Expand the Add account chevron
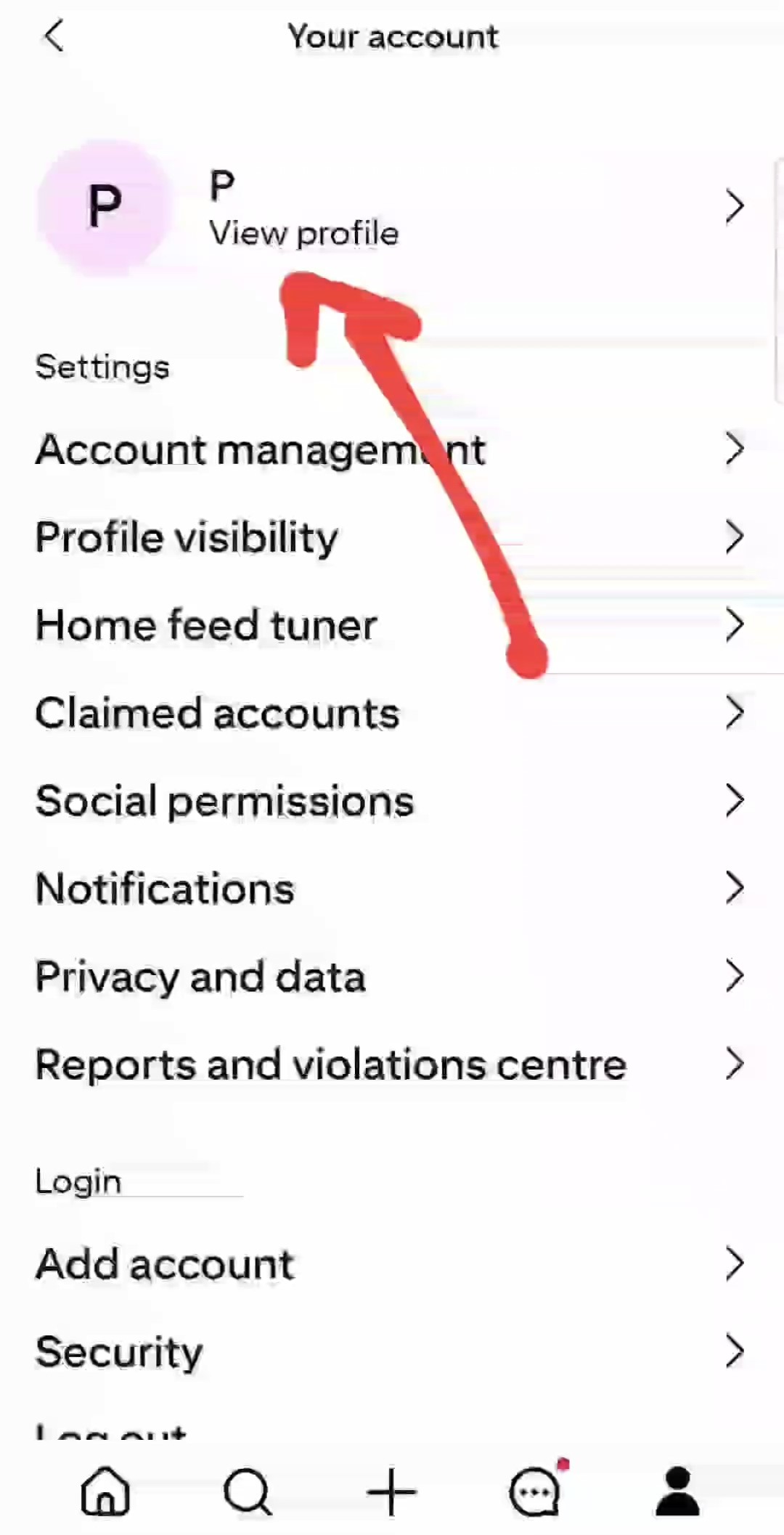The height and width of the screenshot is (1535, 784). 735,1263
